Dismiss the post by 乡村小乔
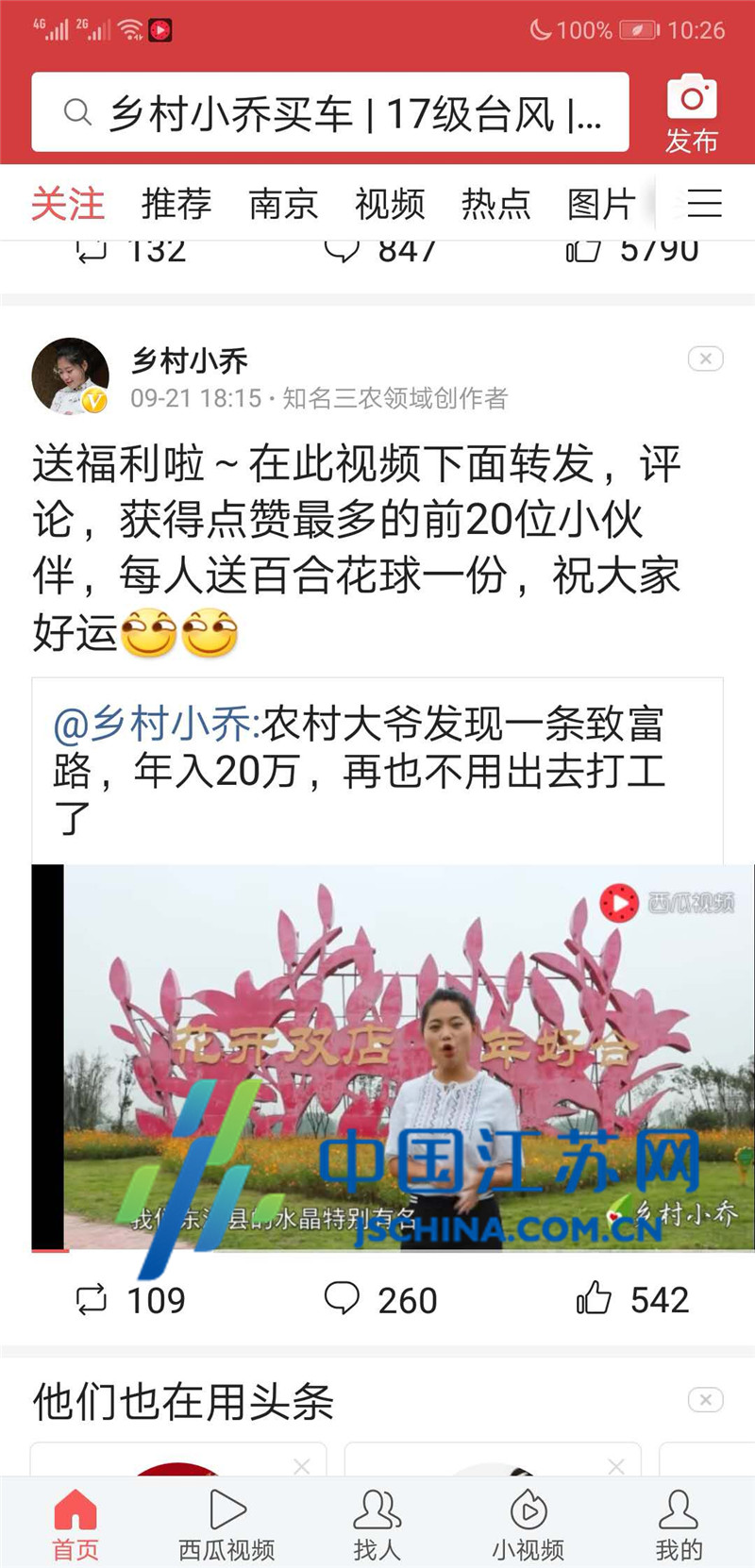The width and height of the screenshot is (755, 1568). coord(705,359)
